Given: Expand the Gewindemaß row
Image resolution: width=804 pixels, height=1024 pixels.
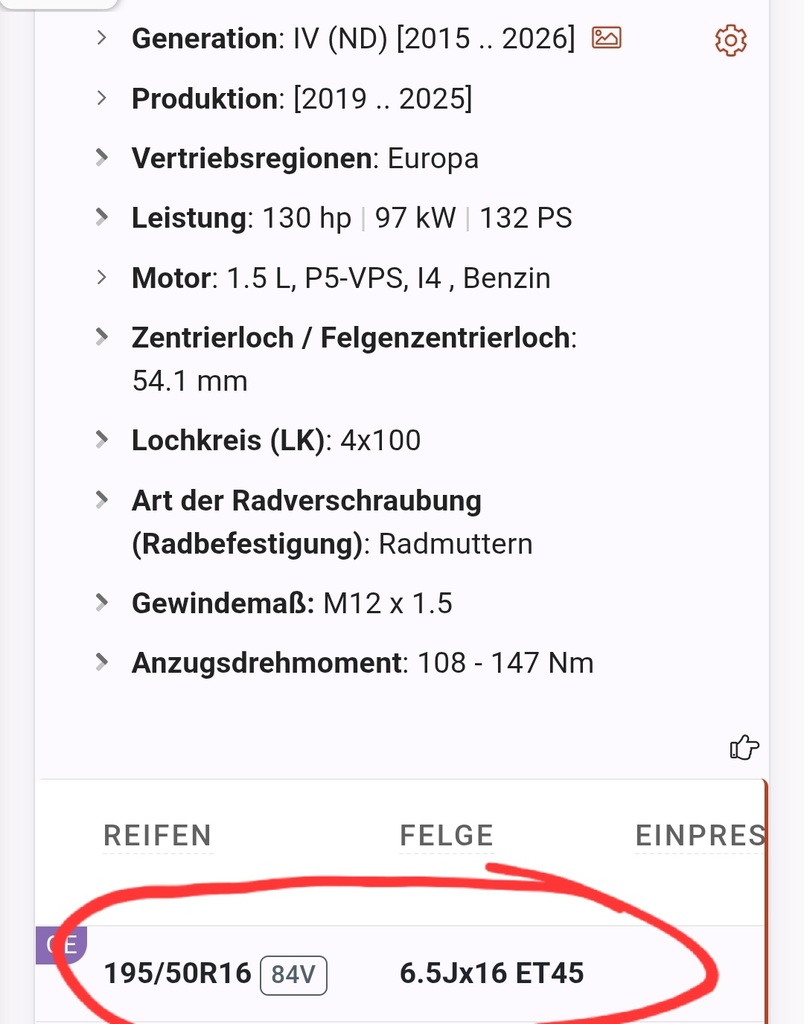Looking at the screenshot, I should [x=102, y=602].
